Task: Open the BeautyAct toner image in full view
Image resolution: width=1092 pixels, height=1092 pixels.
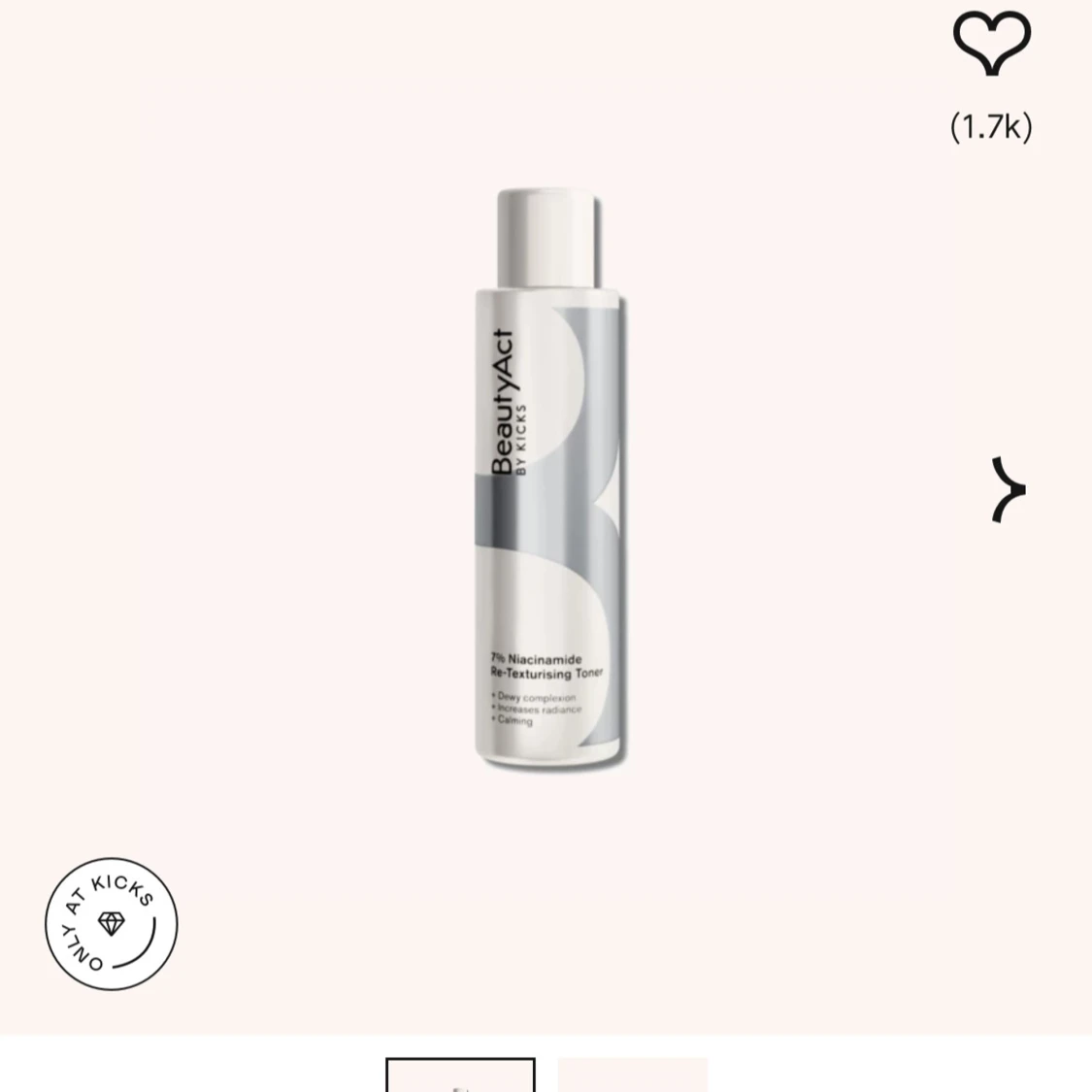Action: (548, 482)
